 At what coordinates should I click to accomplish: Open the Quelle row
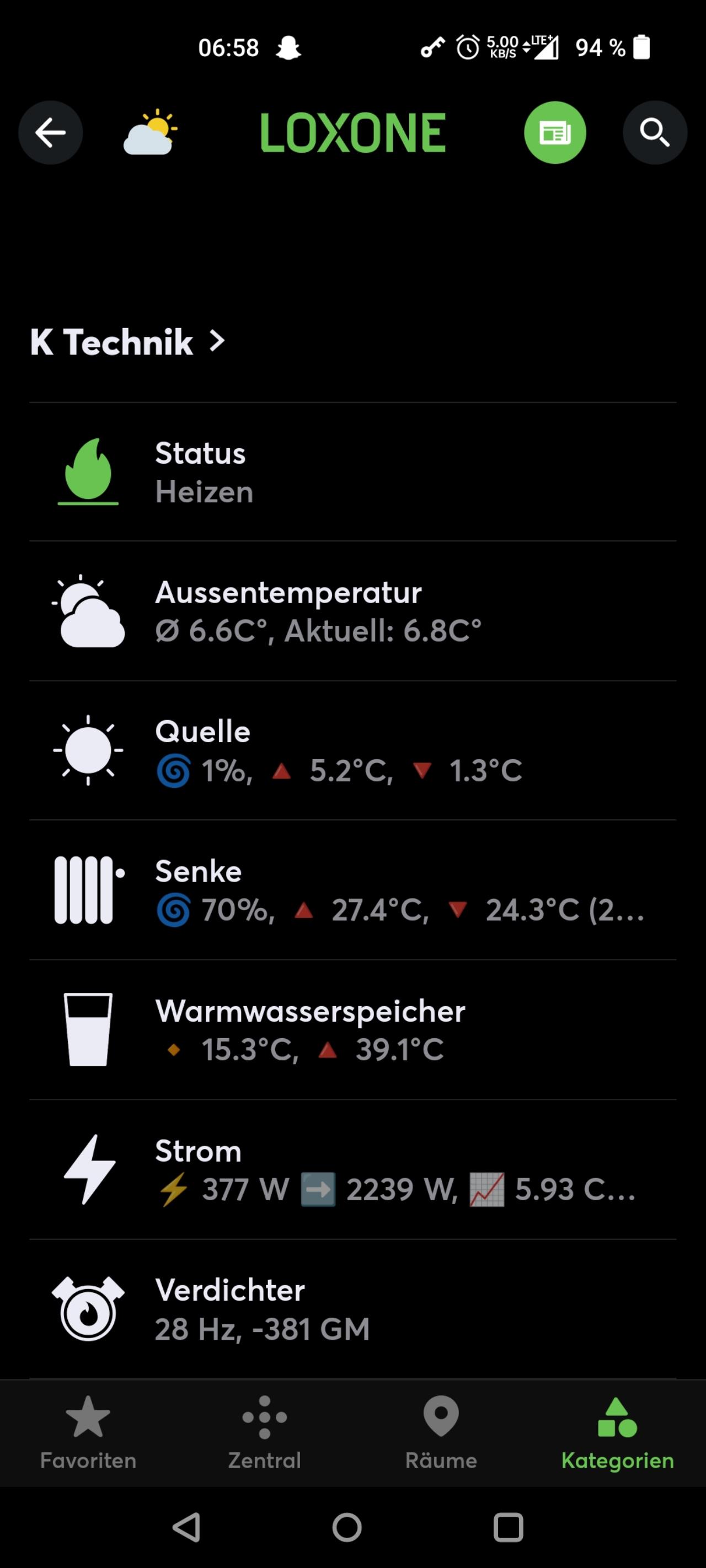coord(352,750)
